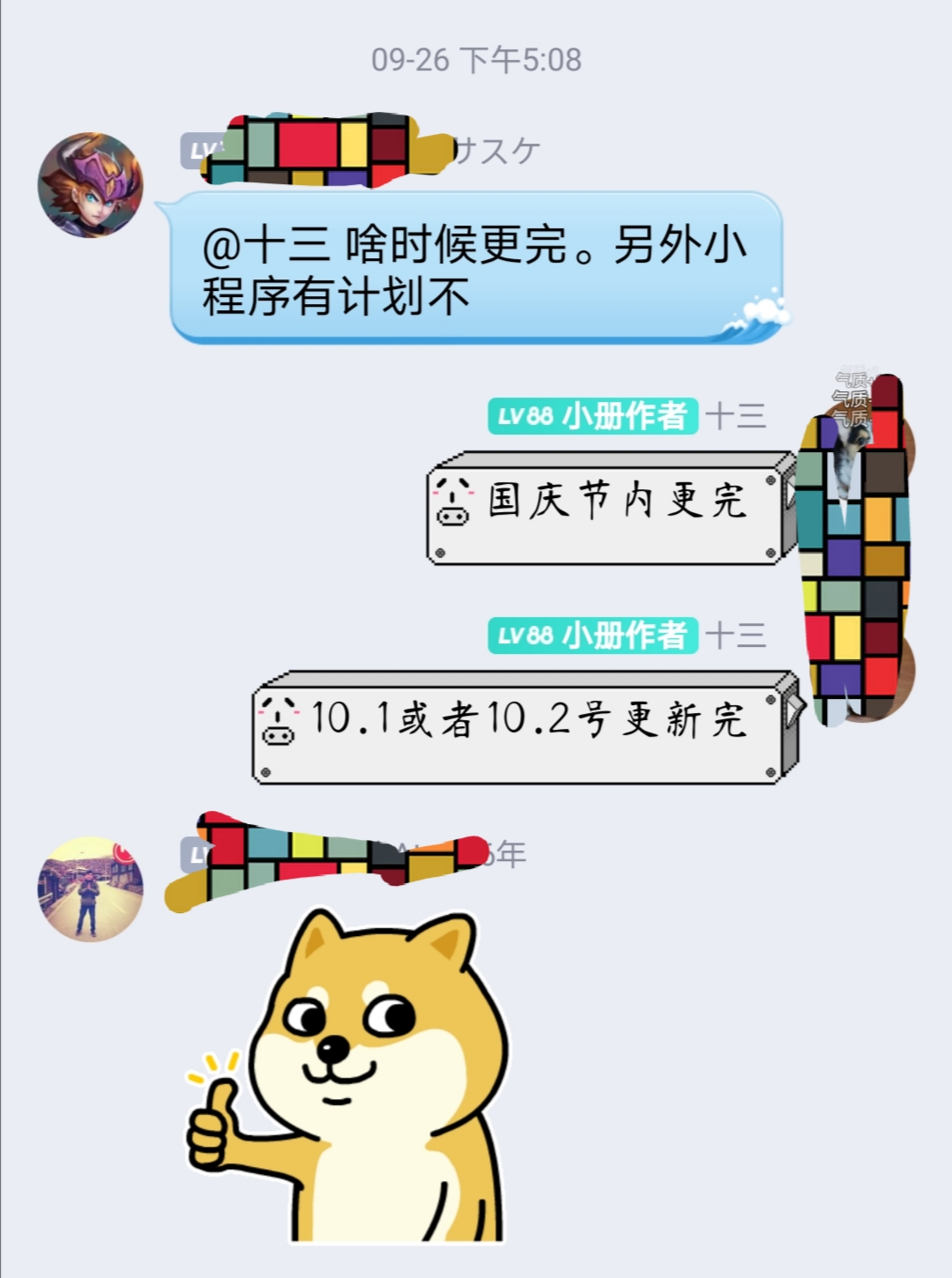Tap the 10.1或者10.2号更新完 message bubble
The height and width of the screenshot is (1278, 952).
[x=524, y=727]
